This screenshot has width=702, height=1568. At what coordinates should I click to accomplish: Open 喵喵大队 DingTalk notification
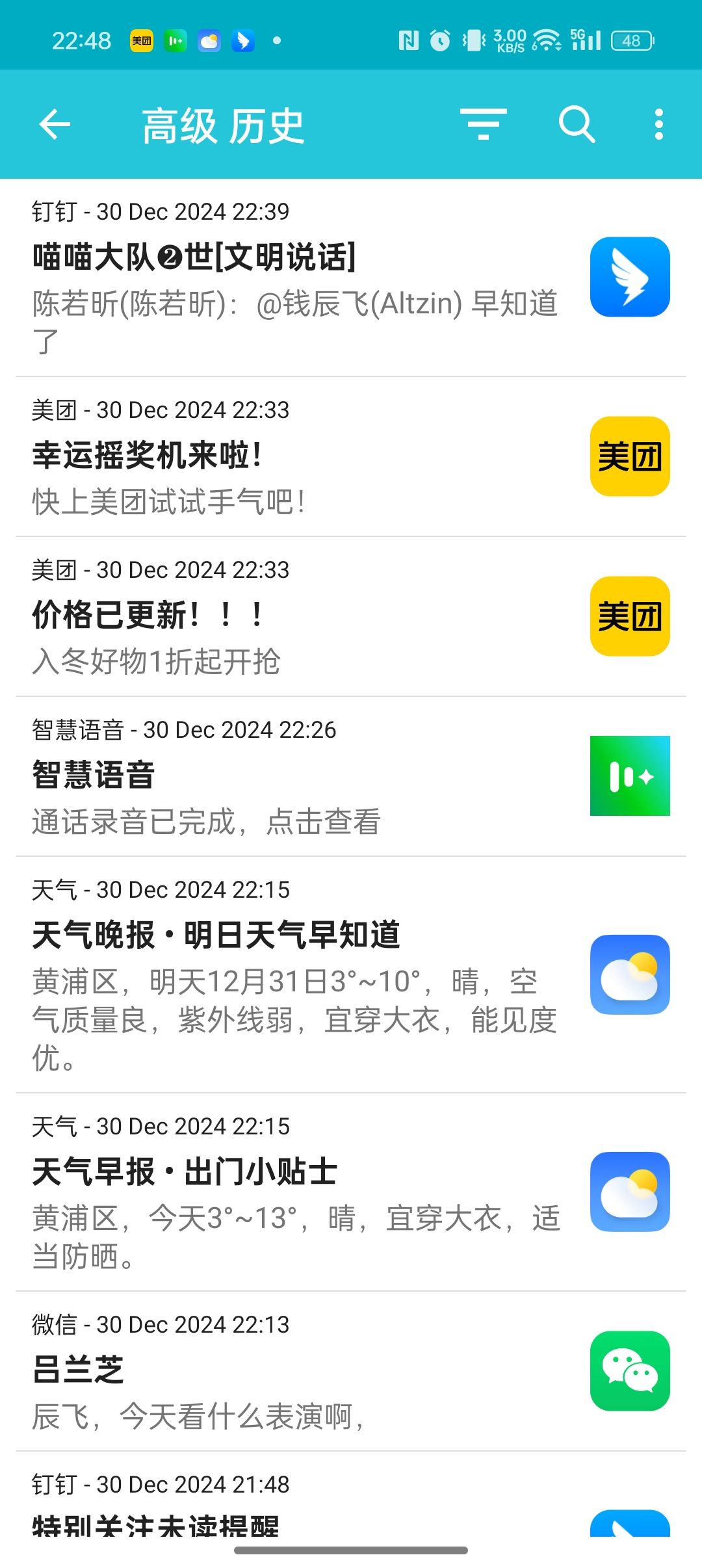click(295, 278)
